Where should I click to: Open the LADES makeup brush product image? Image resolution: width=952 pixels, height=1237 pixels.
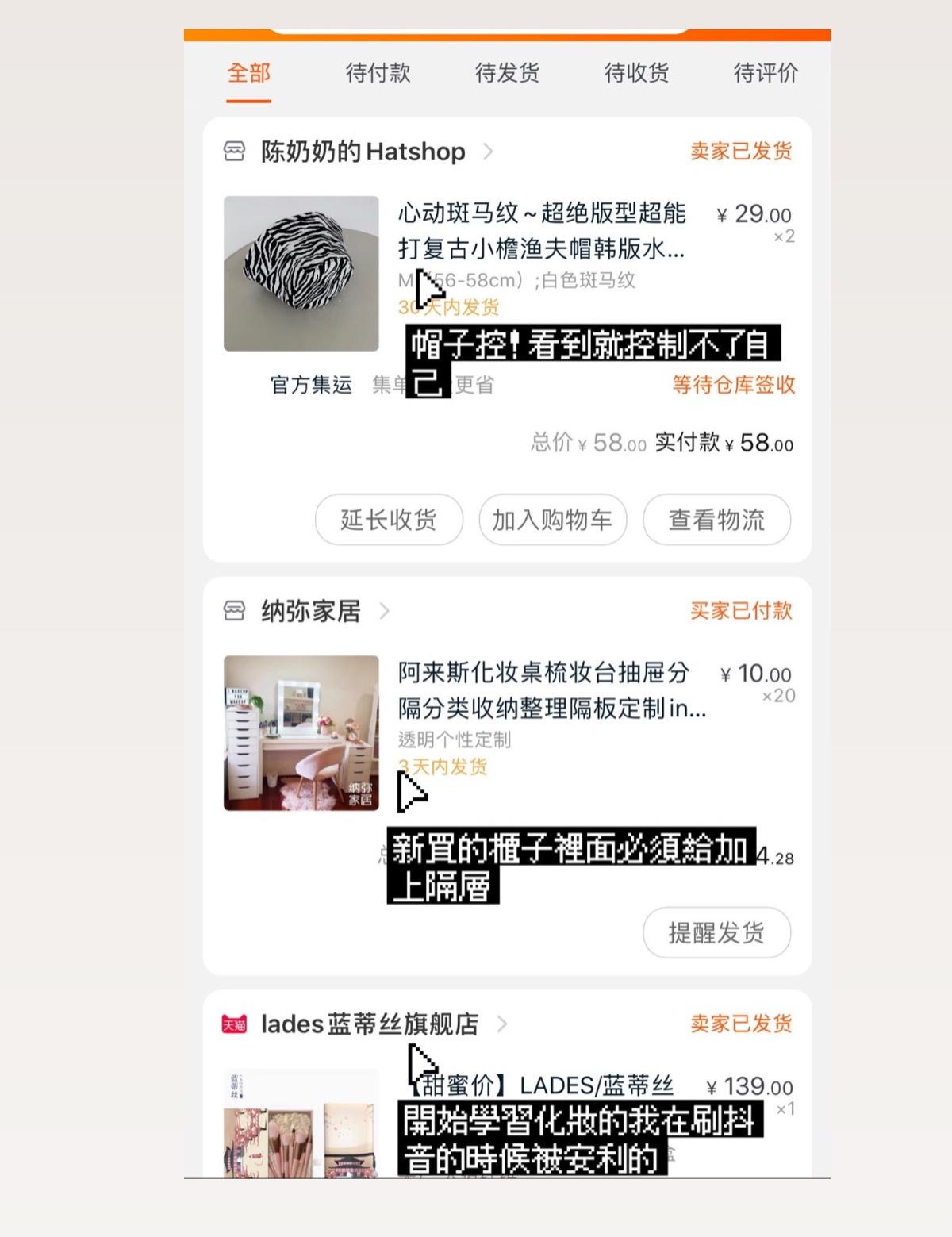pos(301,1123)
